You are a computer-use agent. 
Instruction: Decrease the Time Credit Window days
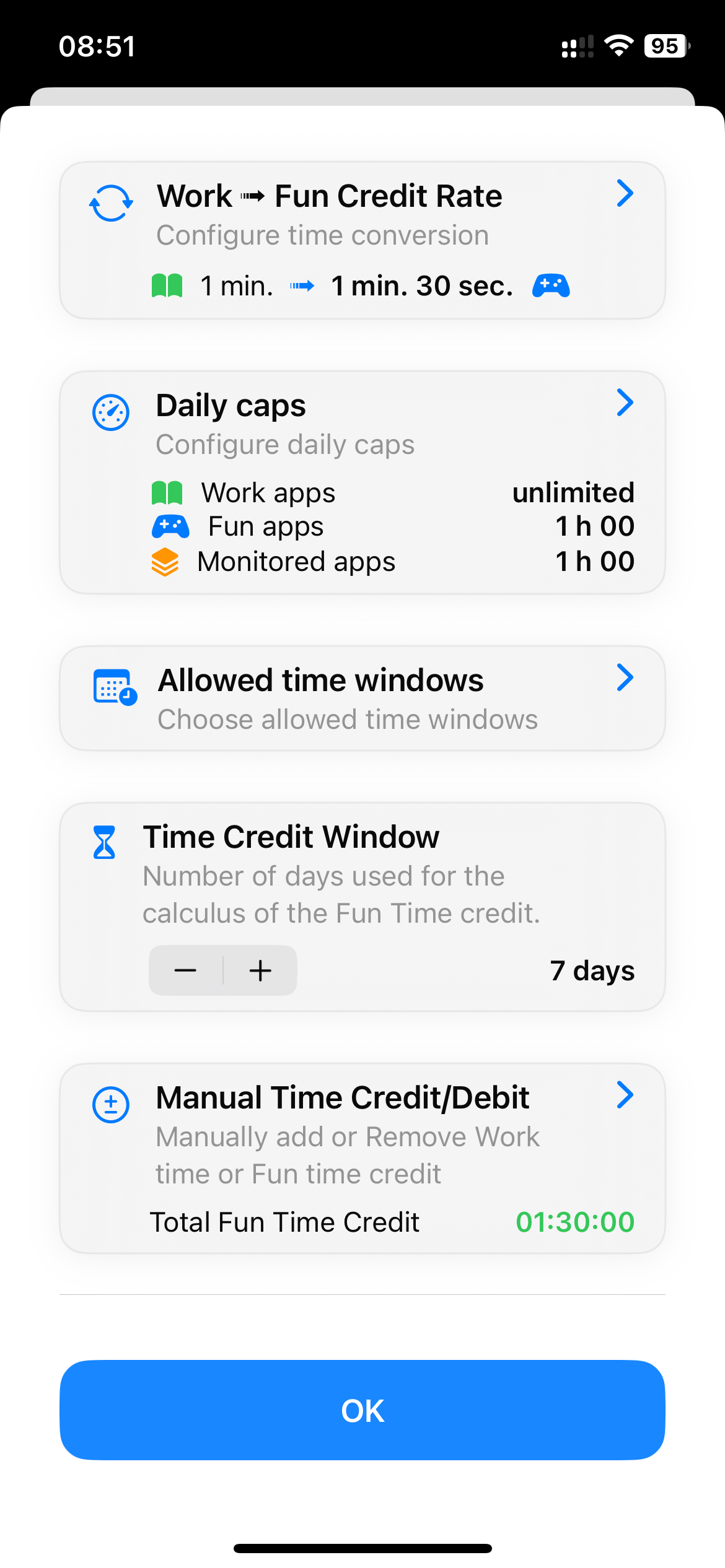185,970
